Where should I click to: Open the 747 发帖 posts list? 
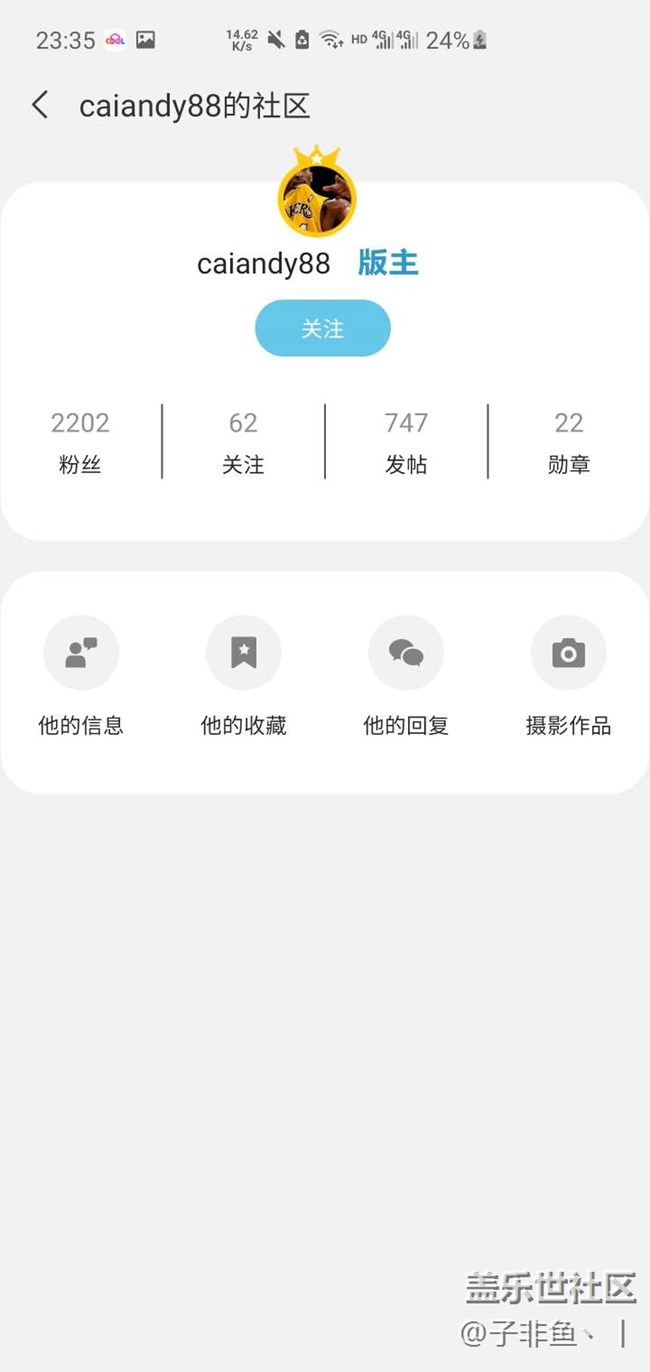pos(406,441)
